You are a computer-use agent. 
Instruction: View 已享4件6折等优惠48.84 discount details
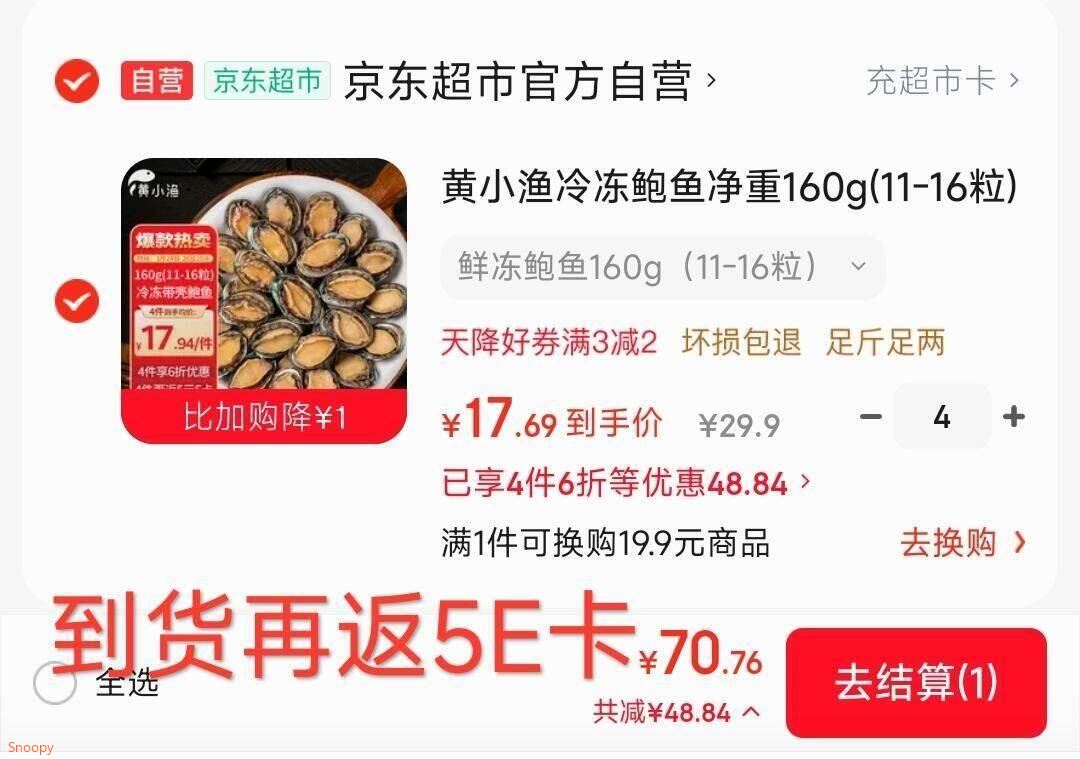625,483
